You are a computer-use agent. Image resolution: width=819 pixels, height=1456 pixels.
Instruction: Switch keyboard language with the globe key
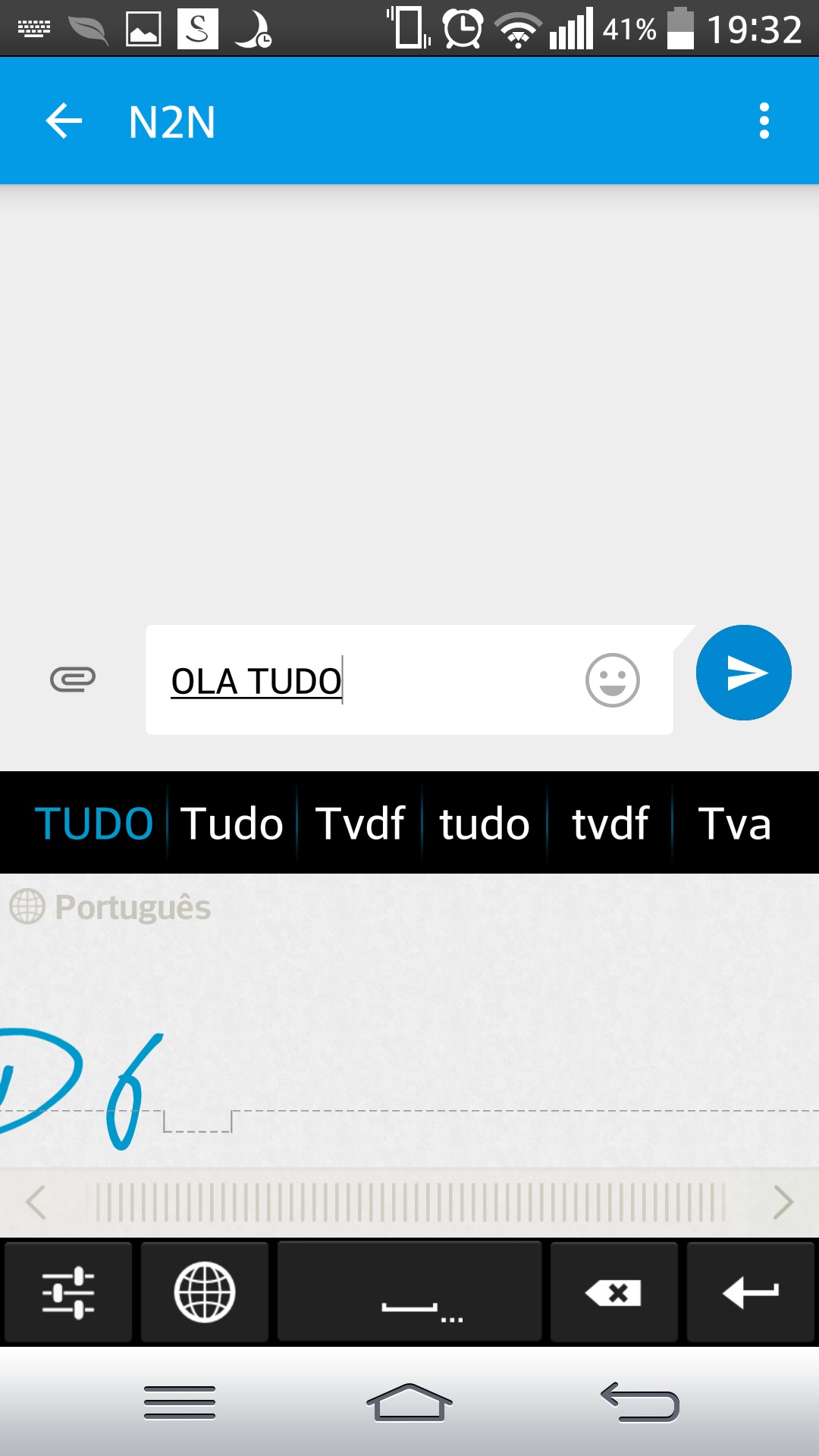click(205, 1292)
